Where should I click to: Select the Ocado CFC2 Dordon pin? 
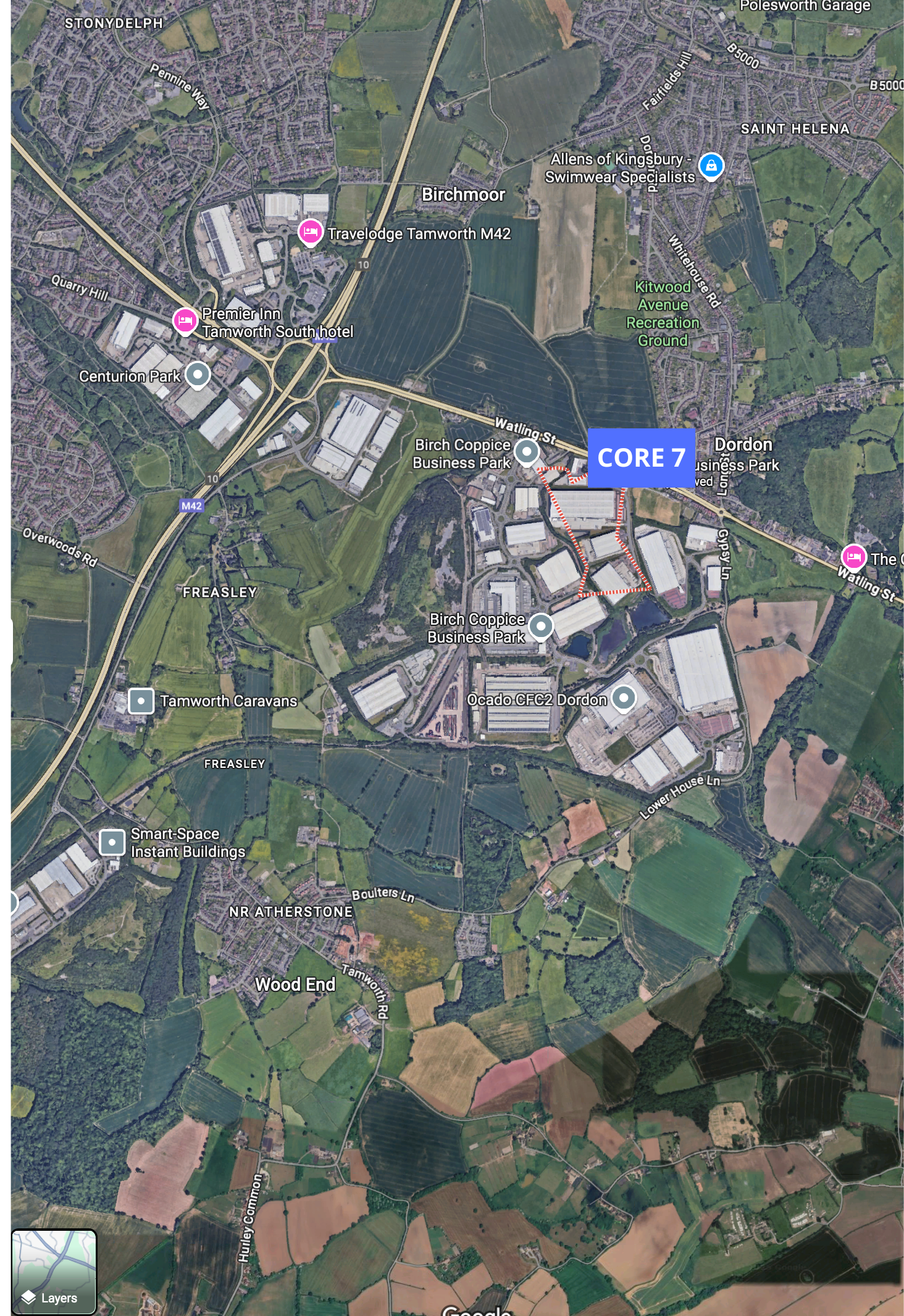623,698
